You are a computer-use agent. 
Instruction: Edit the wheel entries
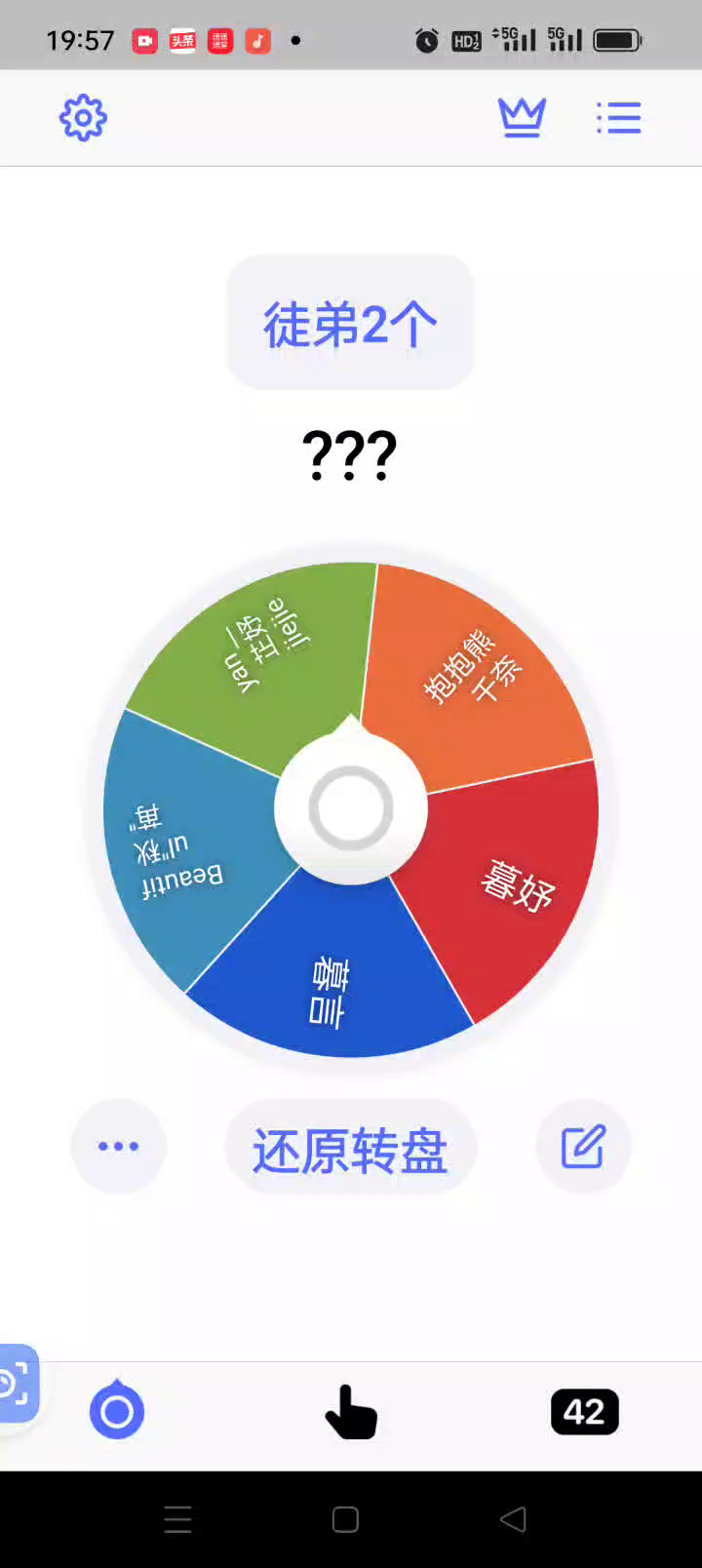583,1146
